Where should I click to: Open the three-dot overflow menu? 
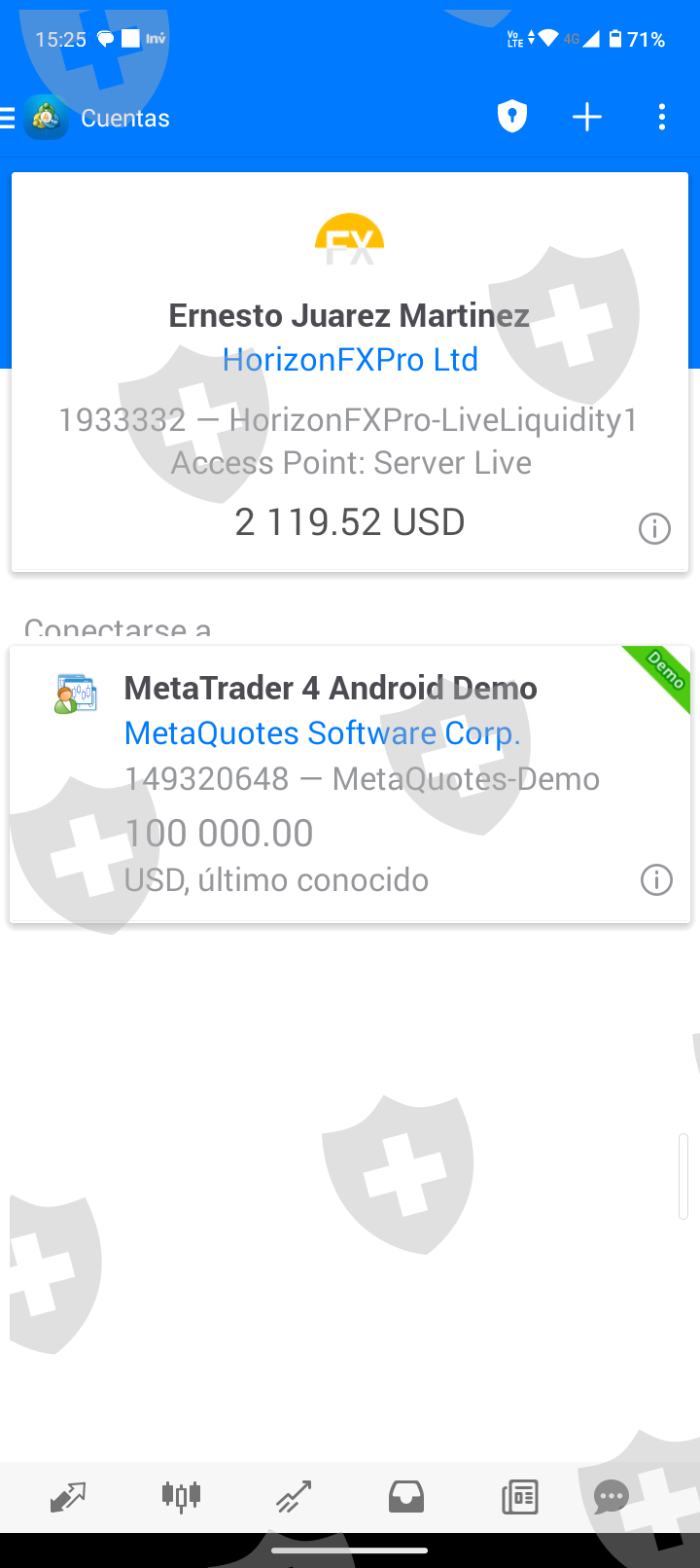[x=661, y=118]
